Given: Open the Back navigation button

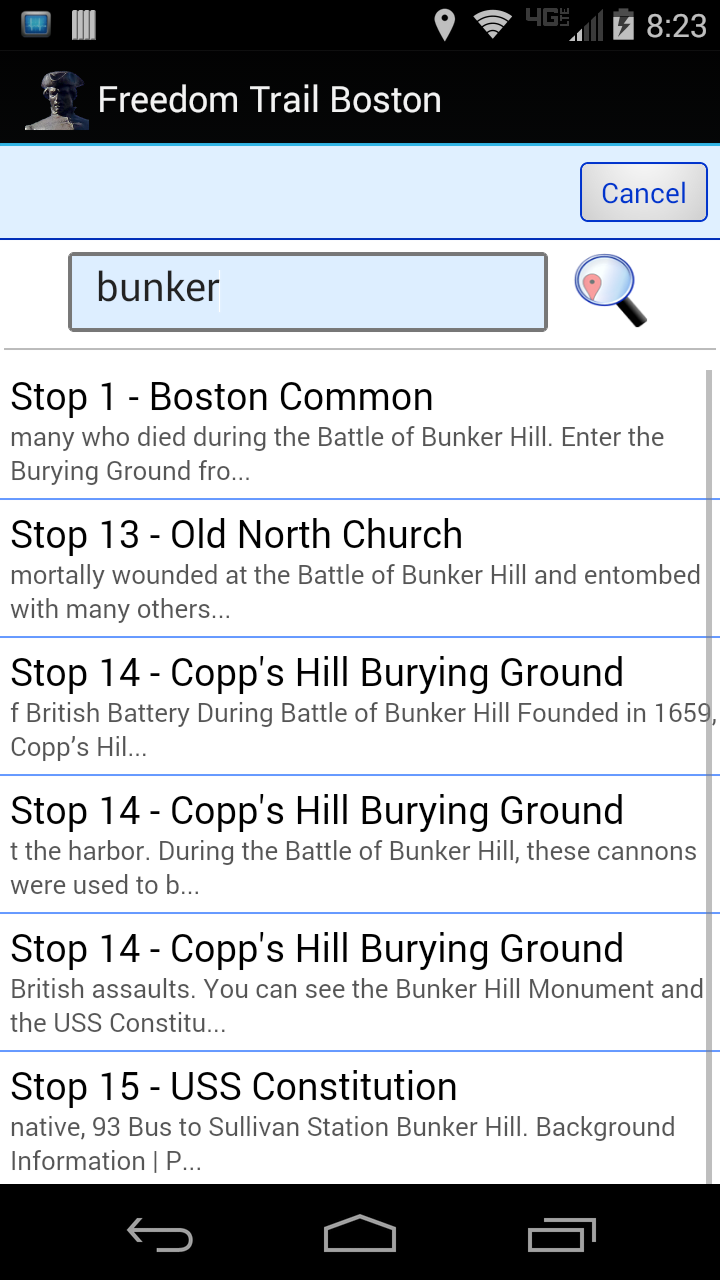Looking at the screenshot, I should [159, 1234].
